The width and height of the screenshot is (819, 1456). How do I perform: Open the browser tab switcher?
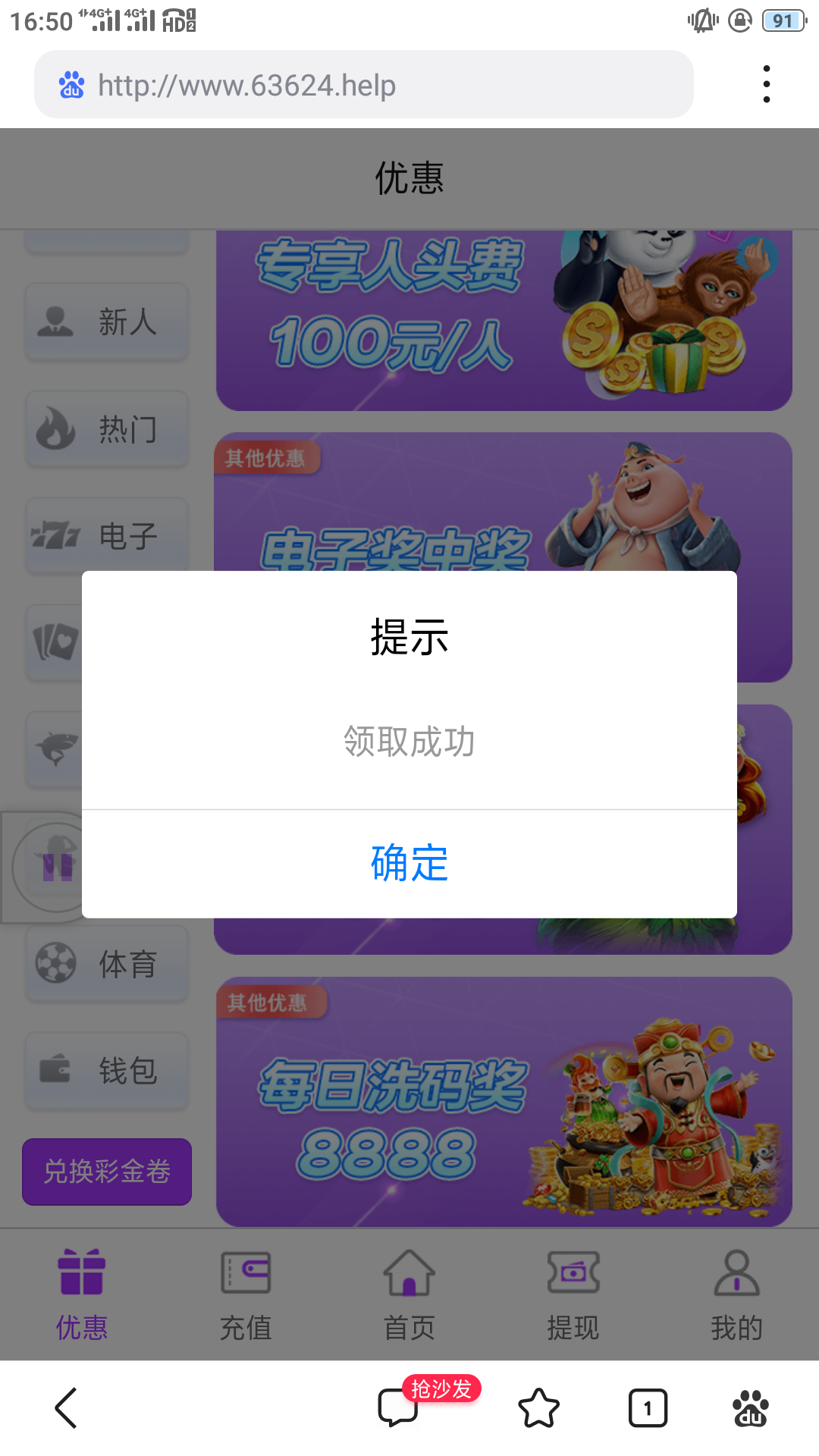pyautogui.click(x=648, y=1408)
